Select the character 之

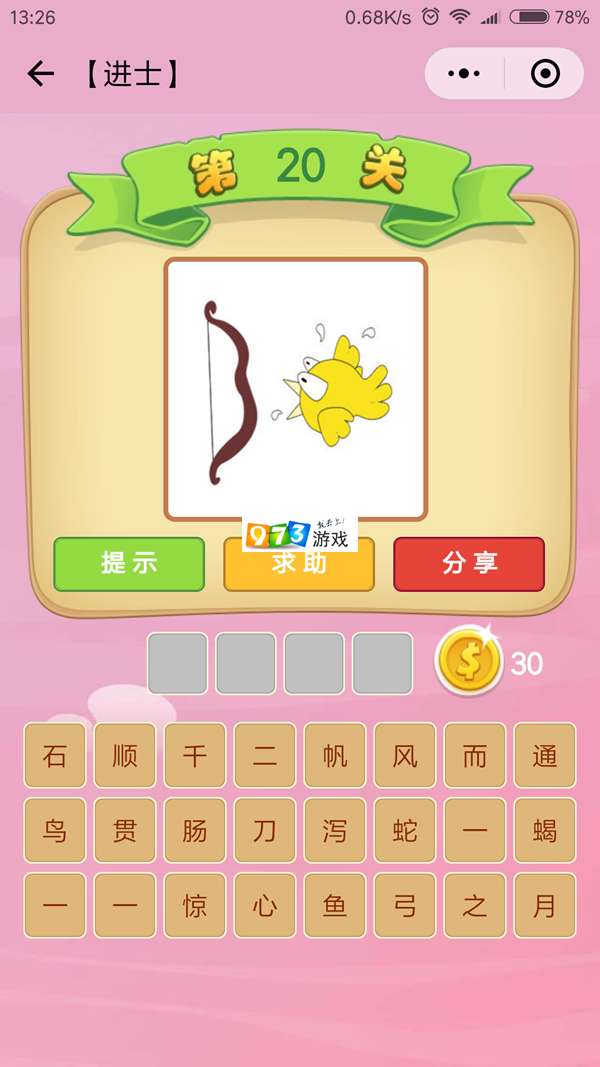click(475, 906)
